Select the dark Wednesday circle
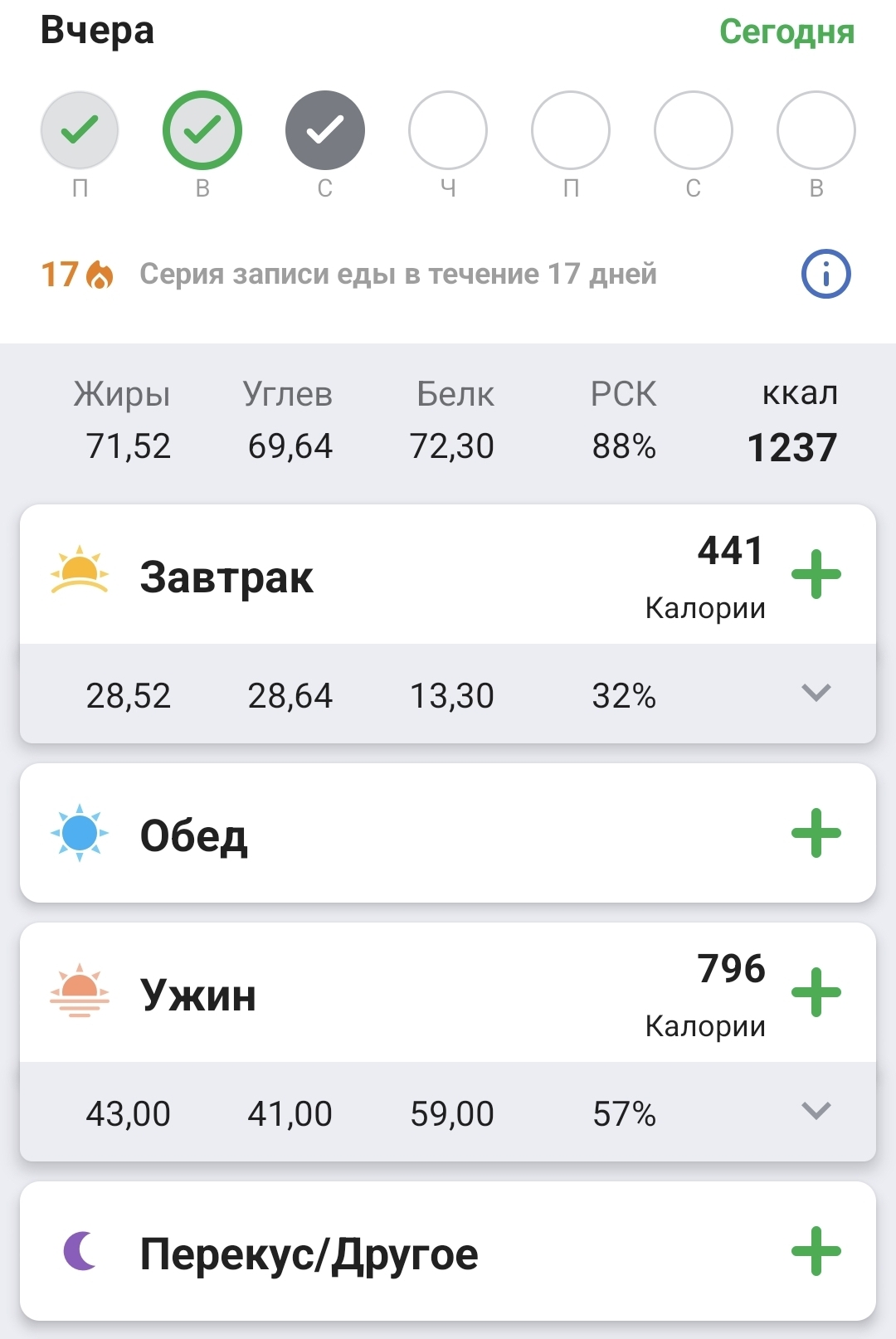896x1339 pixels. click(x=325, y=130)
